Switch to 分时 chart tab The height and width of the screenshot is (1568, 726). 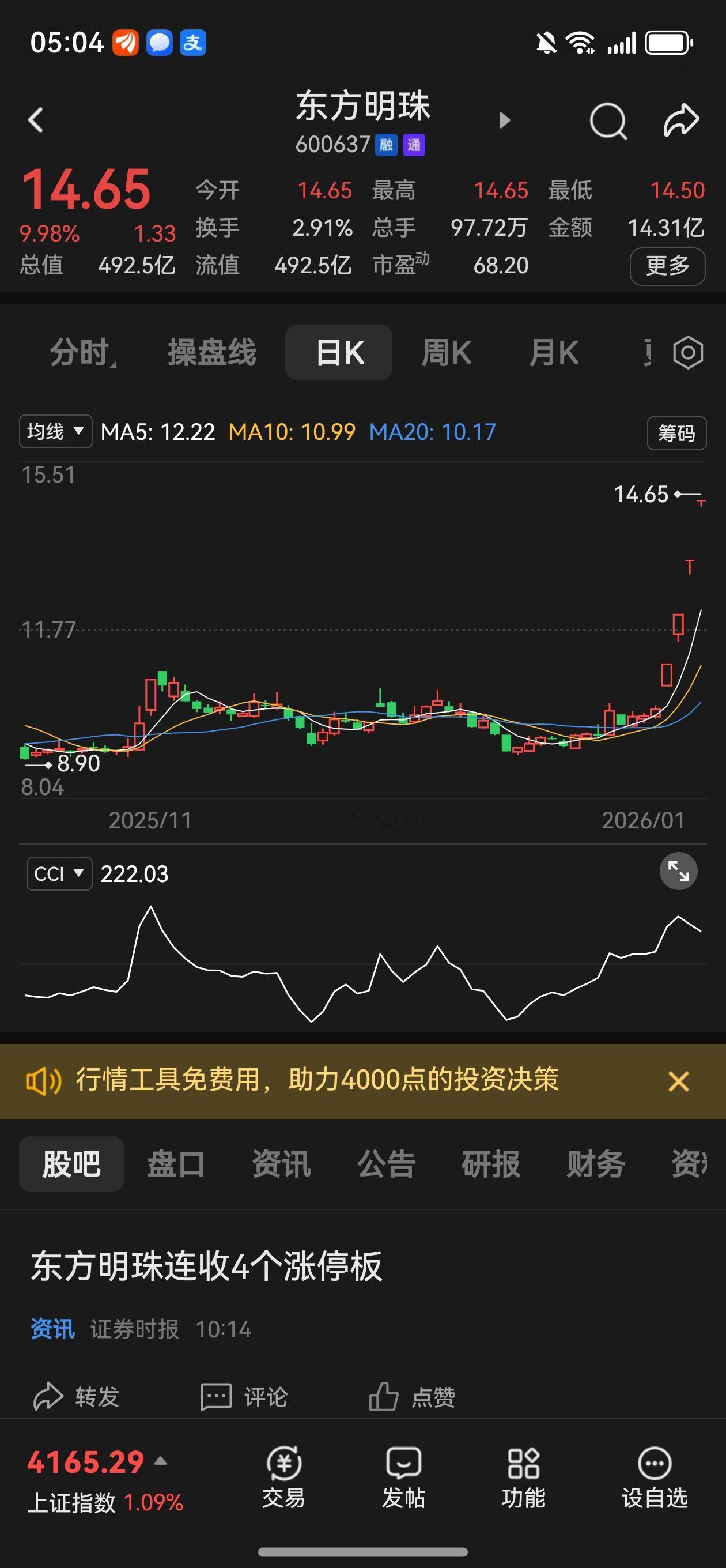click(x=81, y=352)
